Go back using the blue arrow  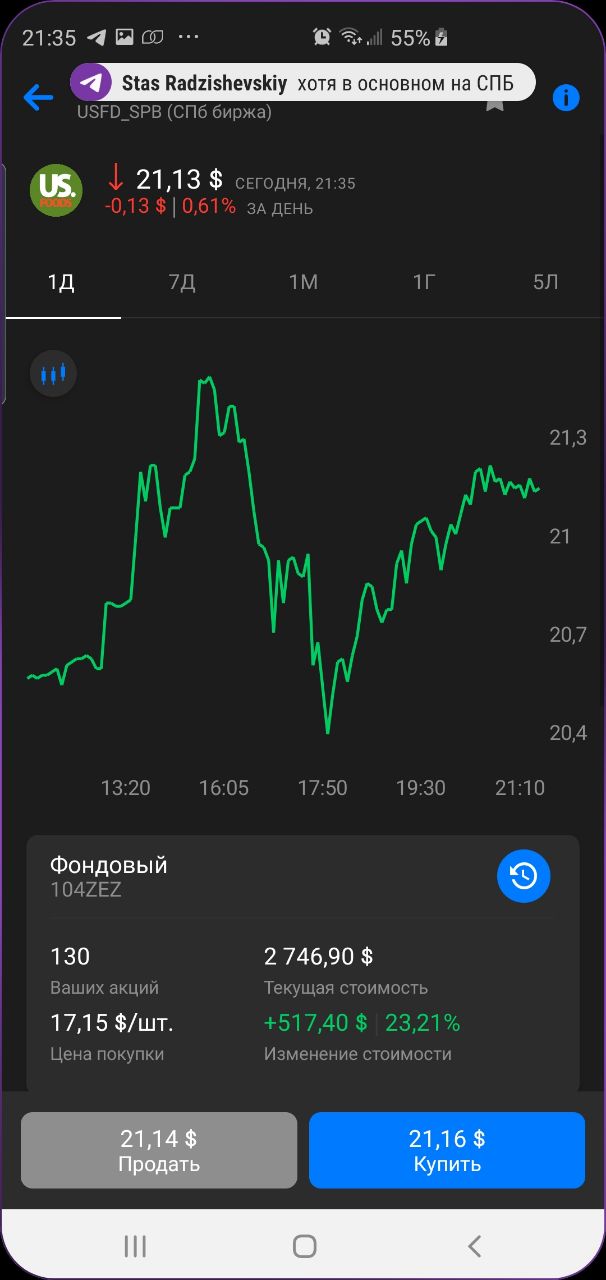click(38, 97)
